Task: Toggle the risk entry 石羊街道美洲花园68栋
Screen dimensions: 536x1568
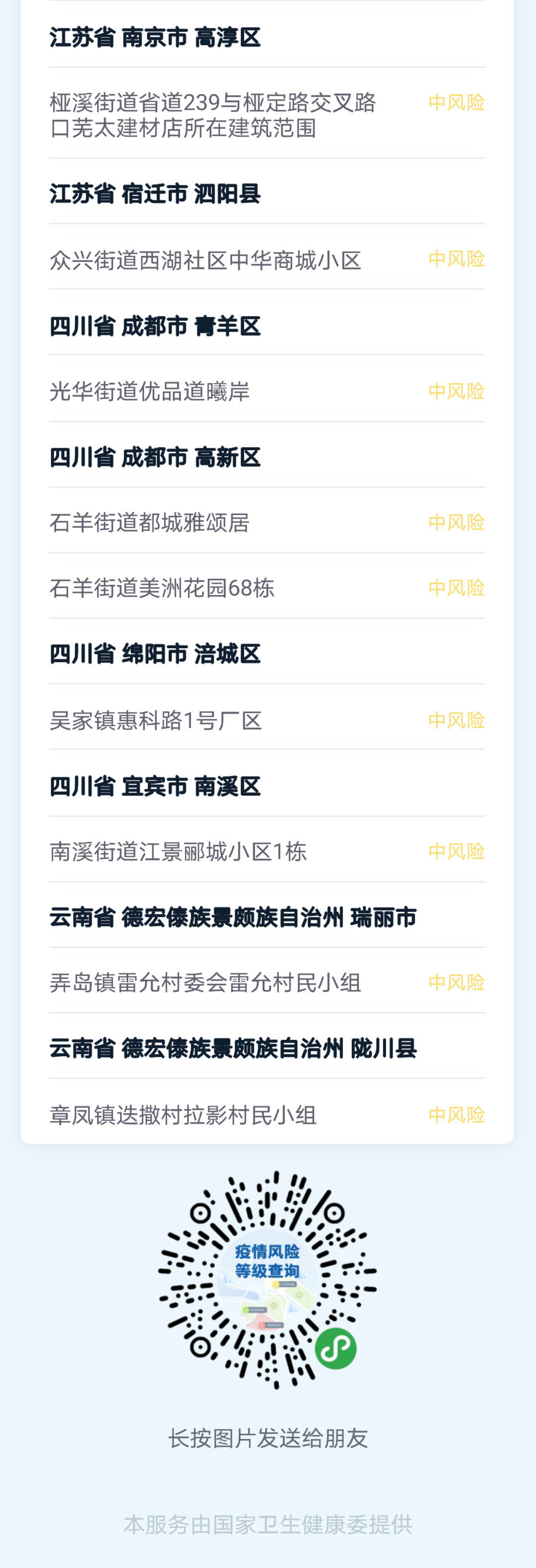Action: click(x=162, y=588)
